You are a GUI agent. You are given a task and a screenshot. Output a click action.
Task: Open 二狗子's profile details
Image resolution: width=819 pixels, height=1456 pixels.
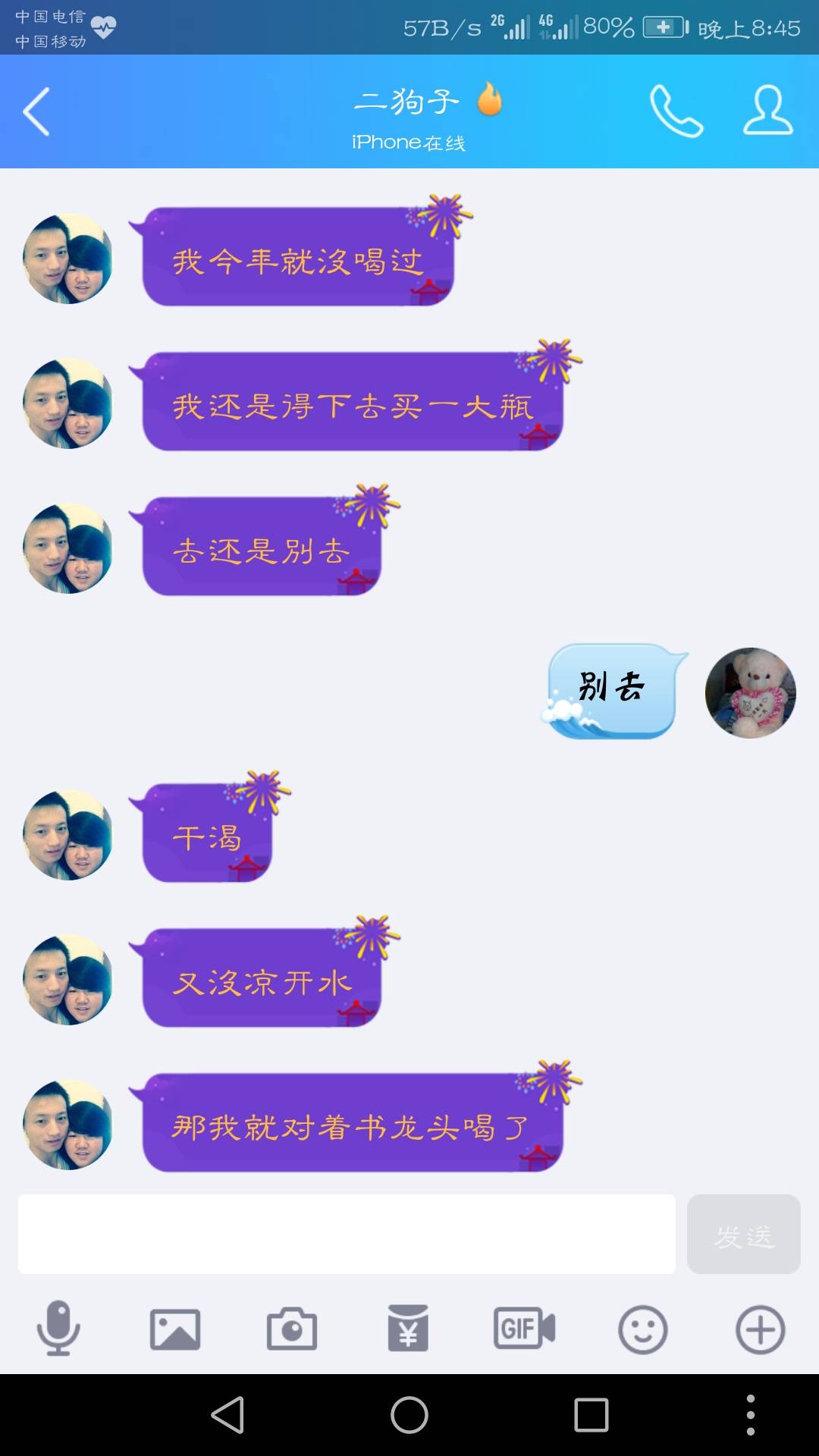point(767,111)
